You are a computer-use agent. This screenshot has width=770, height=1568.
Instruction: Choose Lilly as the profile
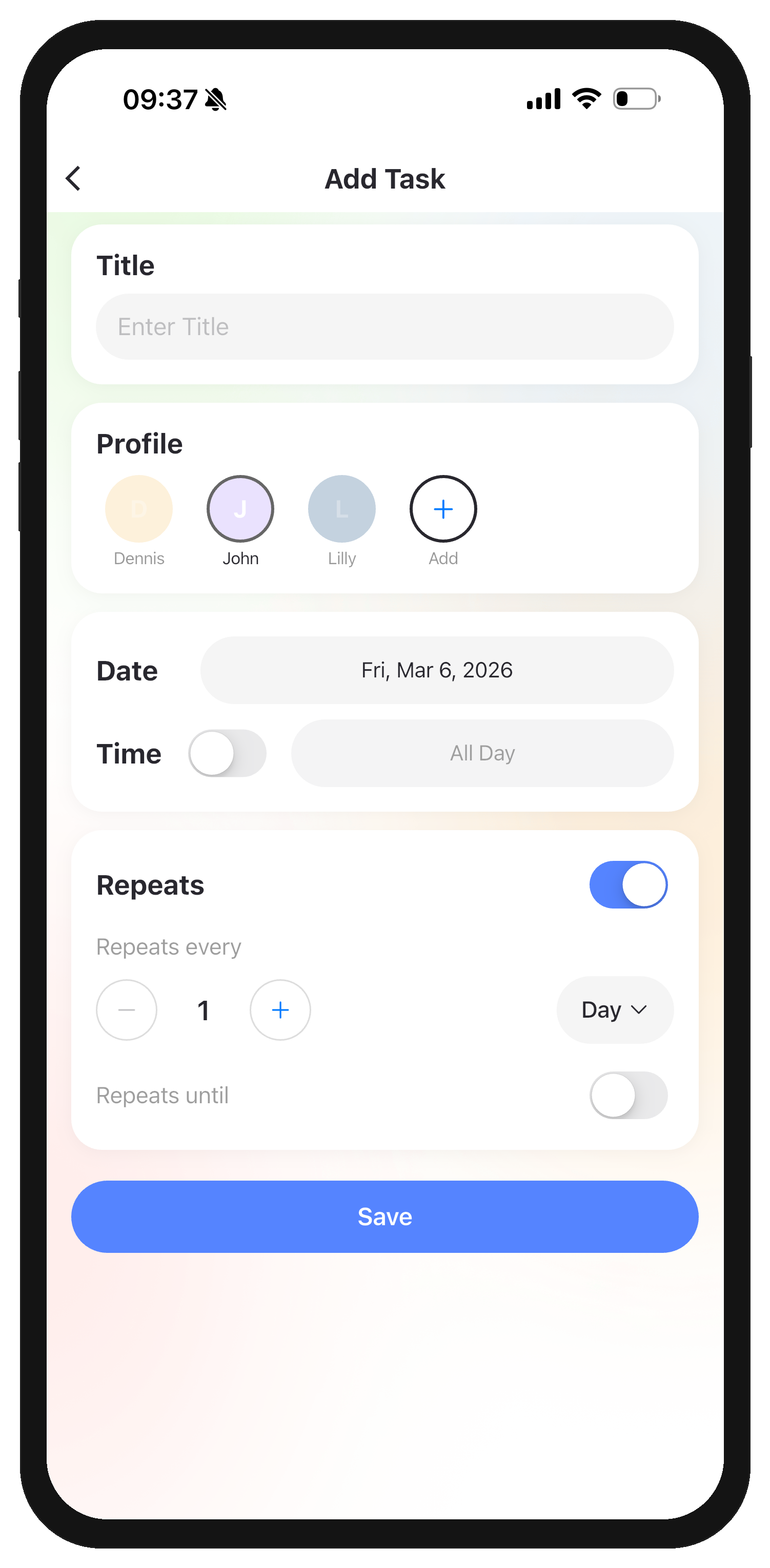[342, 509]
